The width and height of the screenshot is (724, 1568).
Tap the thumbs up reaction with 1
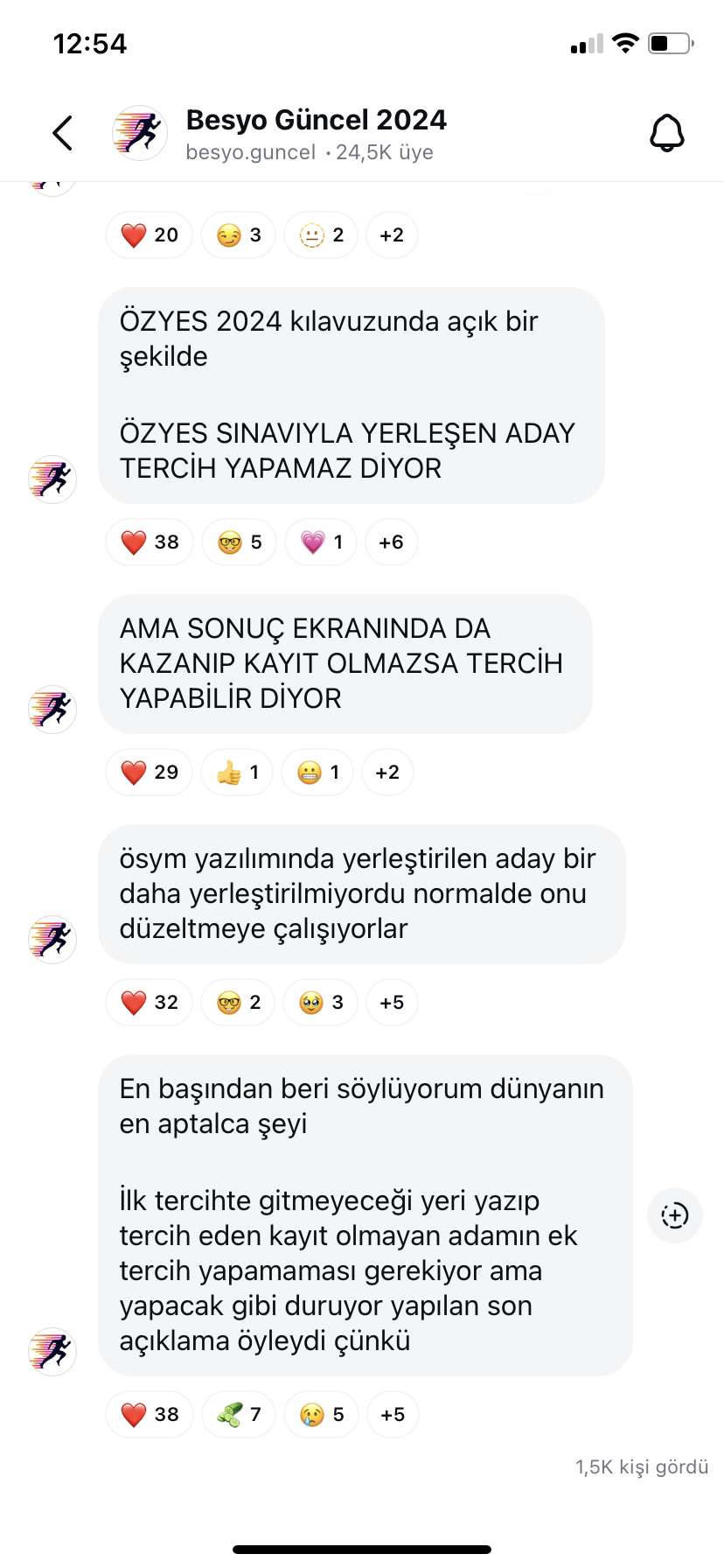pos(237,772)
